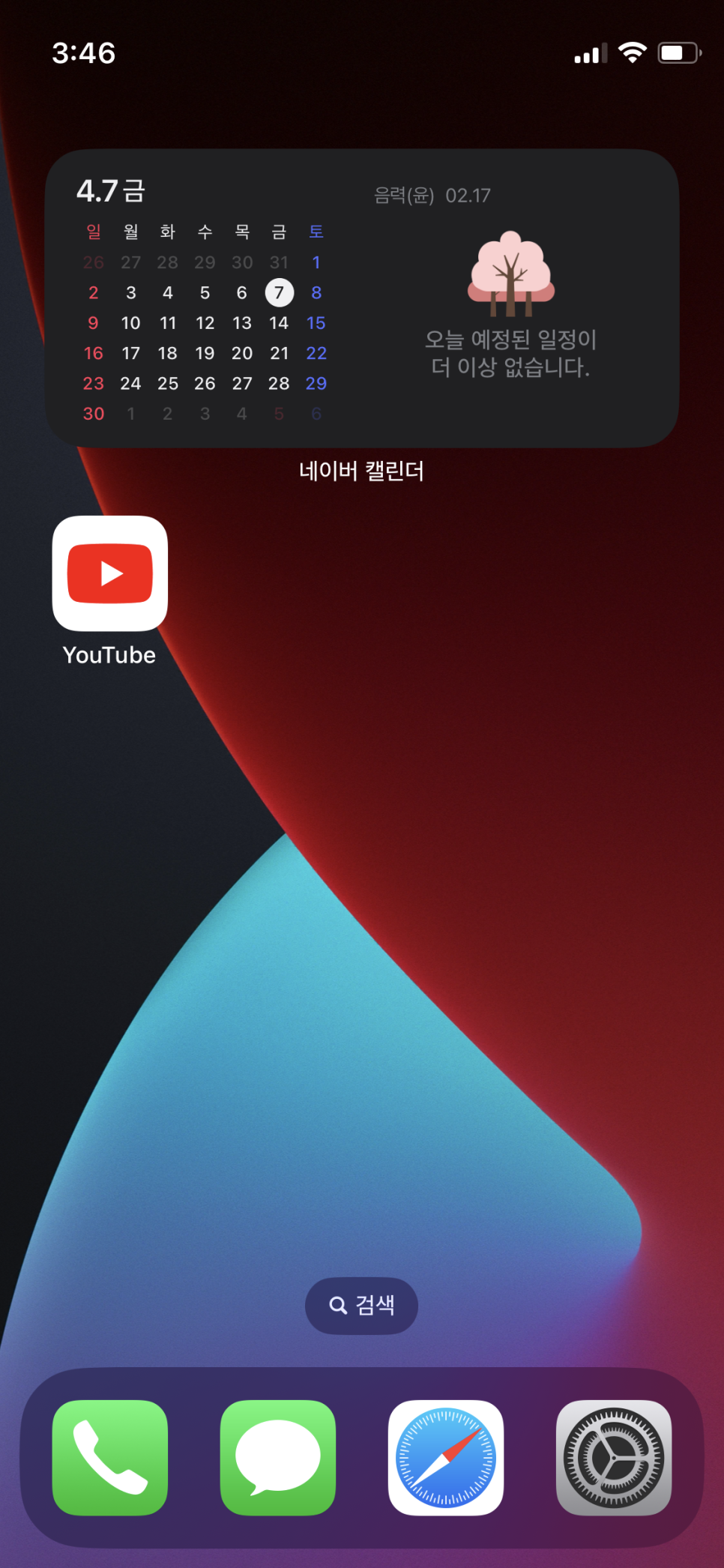Open the Settings app
Image resolution: width=724 pixels, height=1568 pixels.
(614, 1458)
